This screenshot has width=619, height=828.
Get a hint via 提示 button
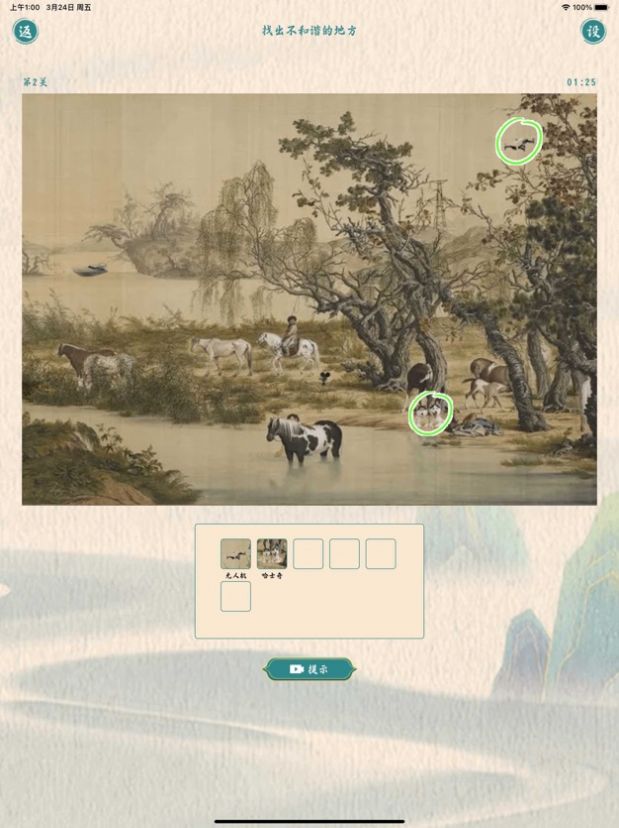point(309,669)
